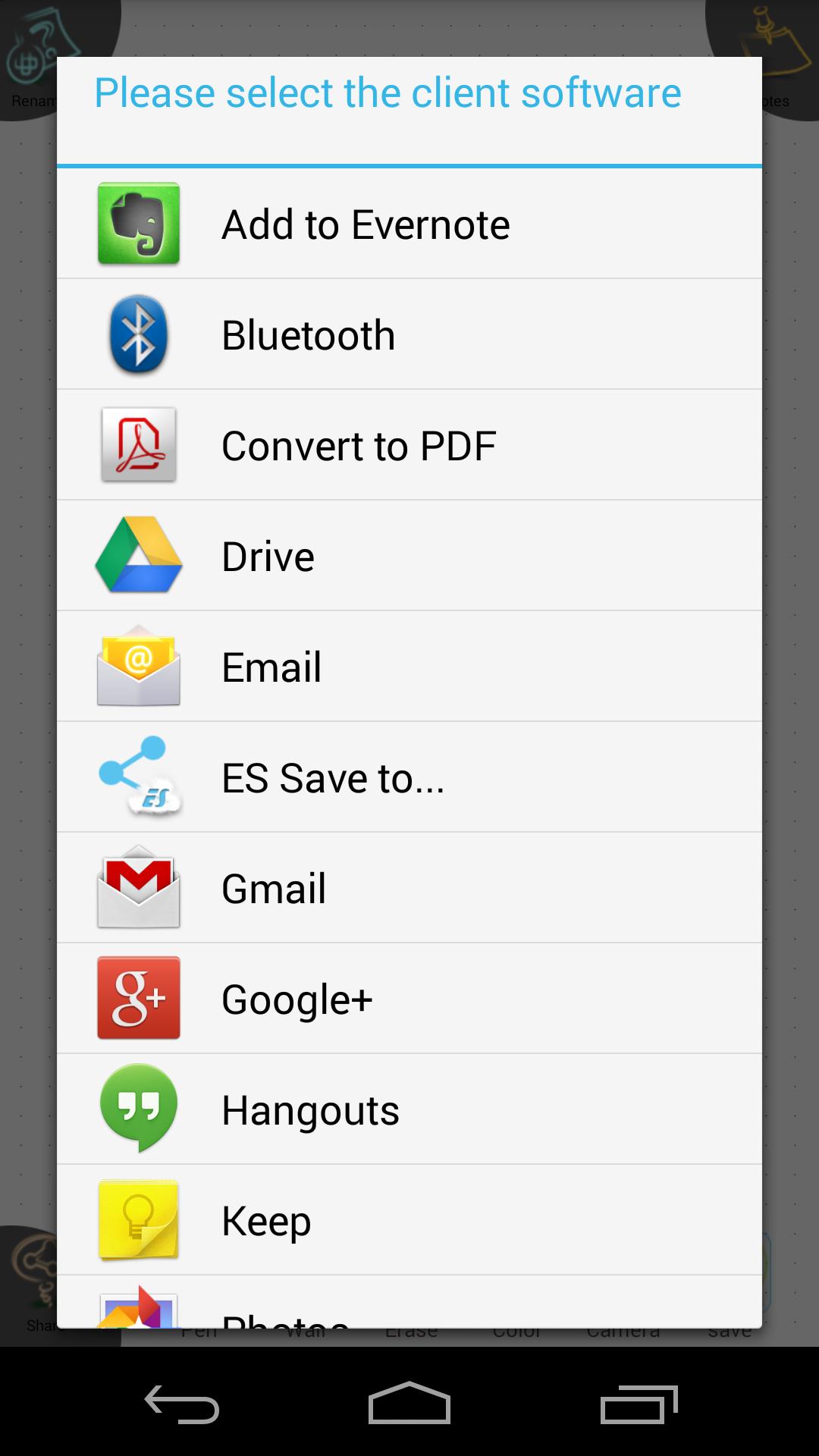The width and height of the screenshot is (819, 1456).
Task: Choose Keep as the client
Action: click(409, 1220)
